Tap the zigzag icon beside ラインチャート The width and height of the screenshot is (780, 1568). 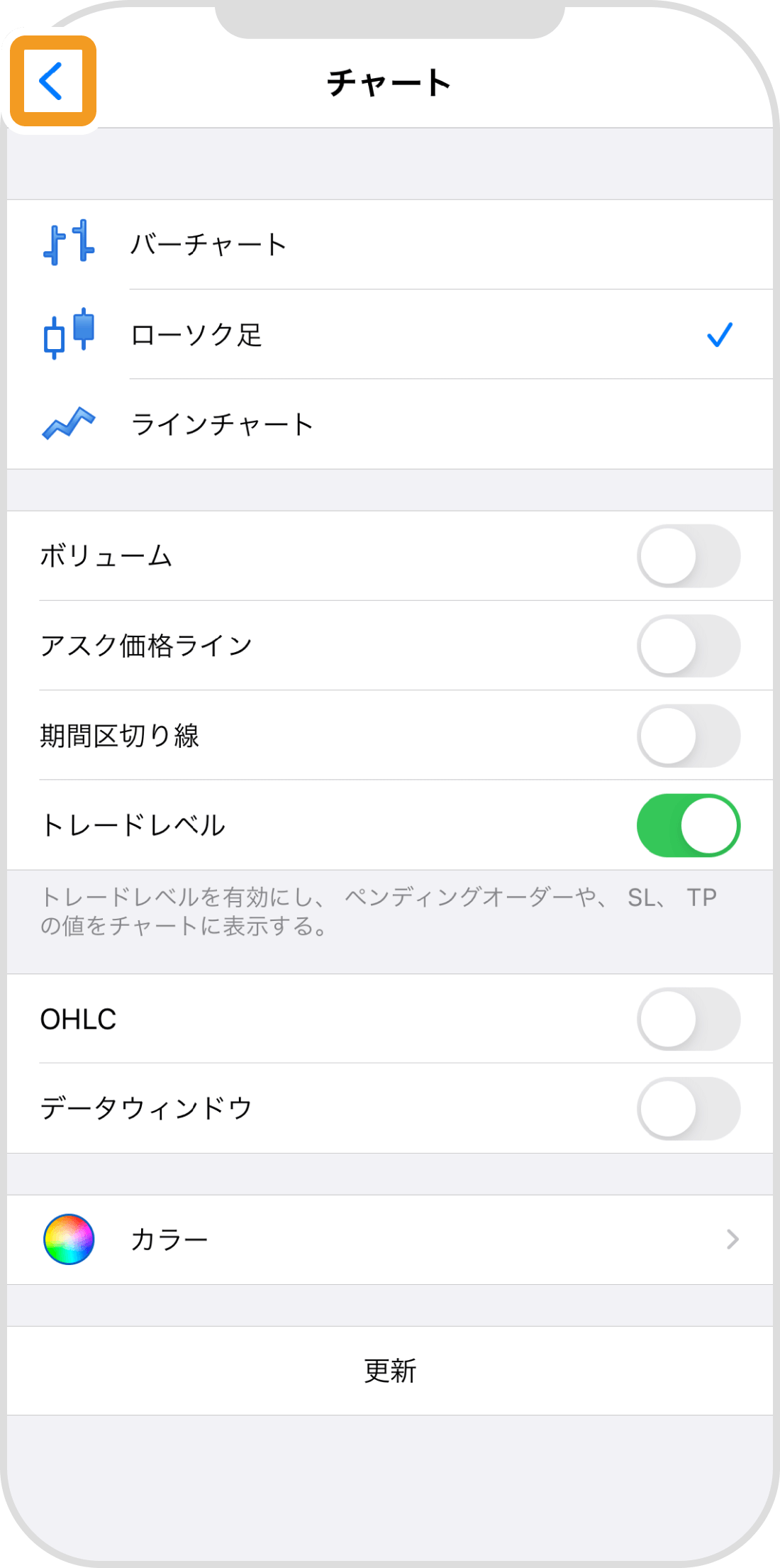[68, 424]
